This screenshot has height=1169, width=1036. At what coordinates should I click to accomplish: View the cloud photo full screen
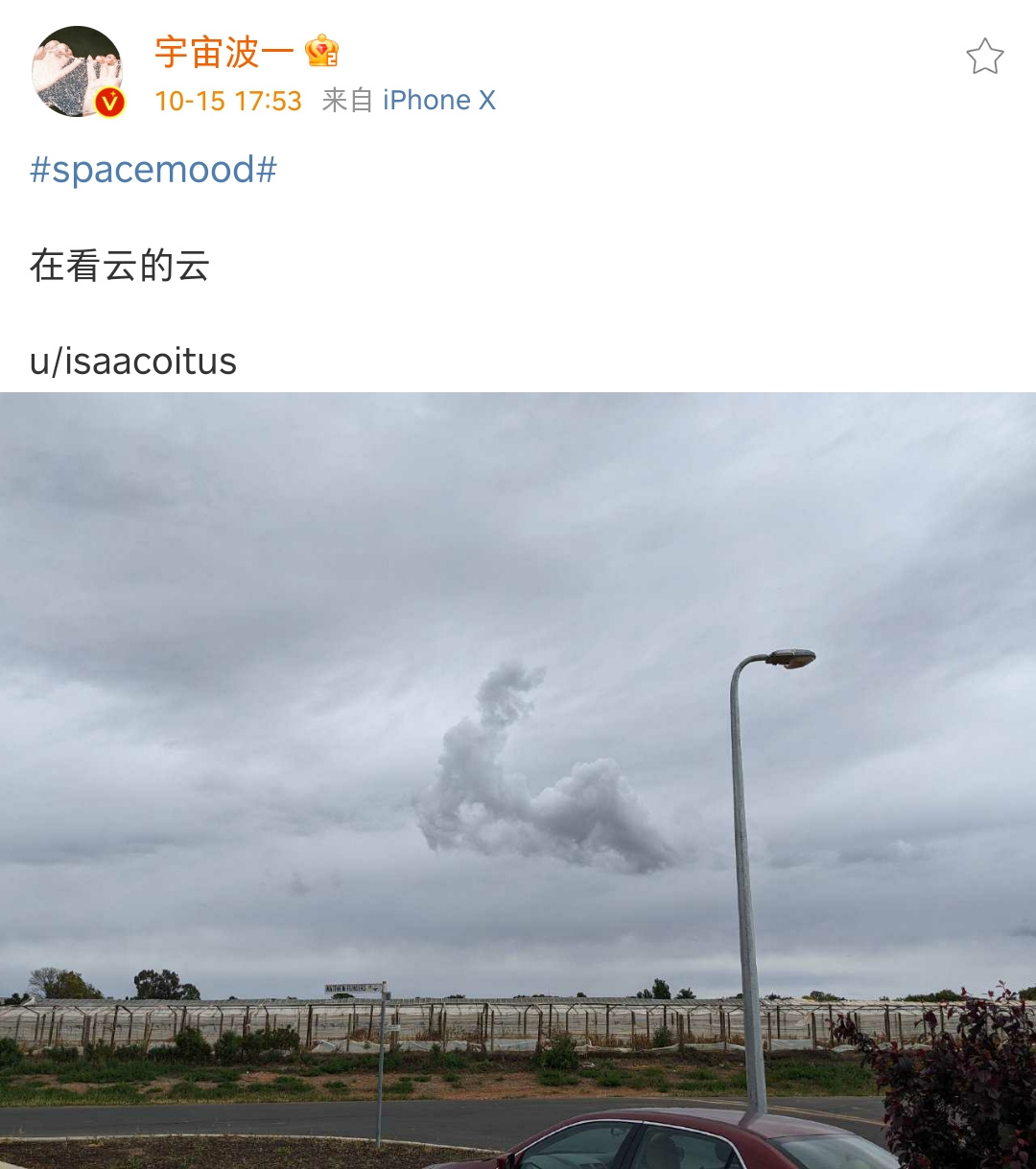click(518, 767)
